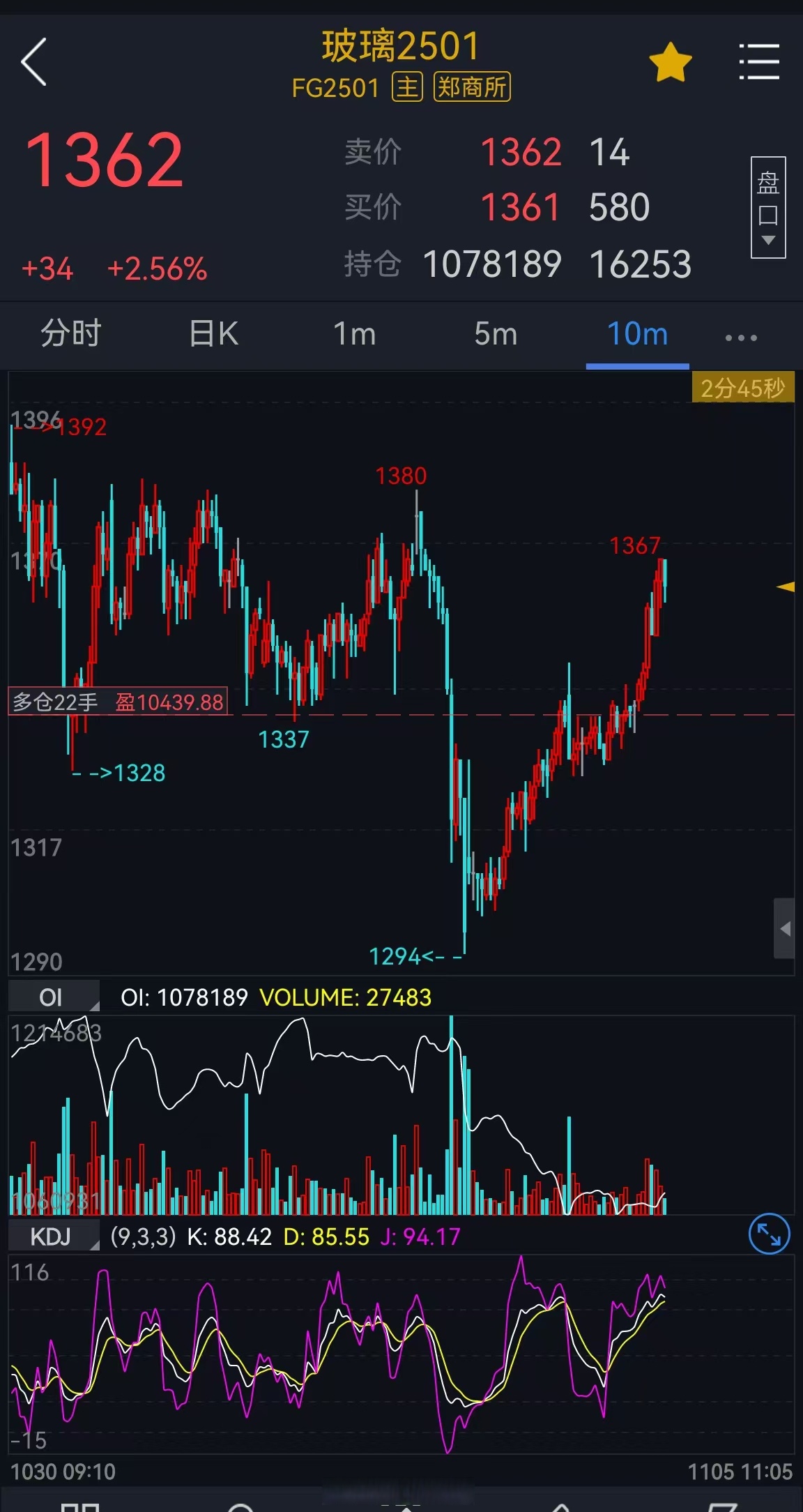Go back with the top-left arrow
This screenshot has width=803, height=1512.
click(33, 62)
